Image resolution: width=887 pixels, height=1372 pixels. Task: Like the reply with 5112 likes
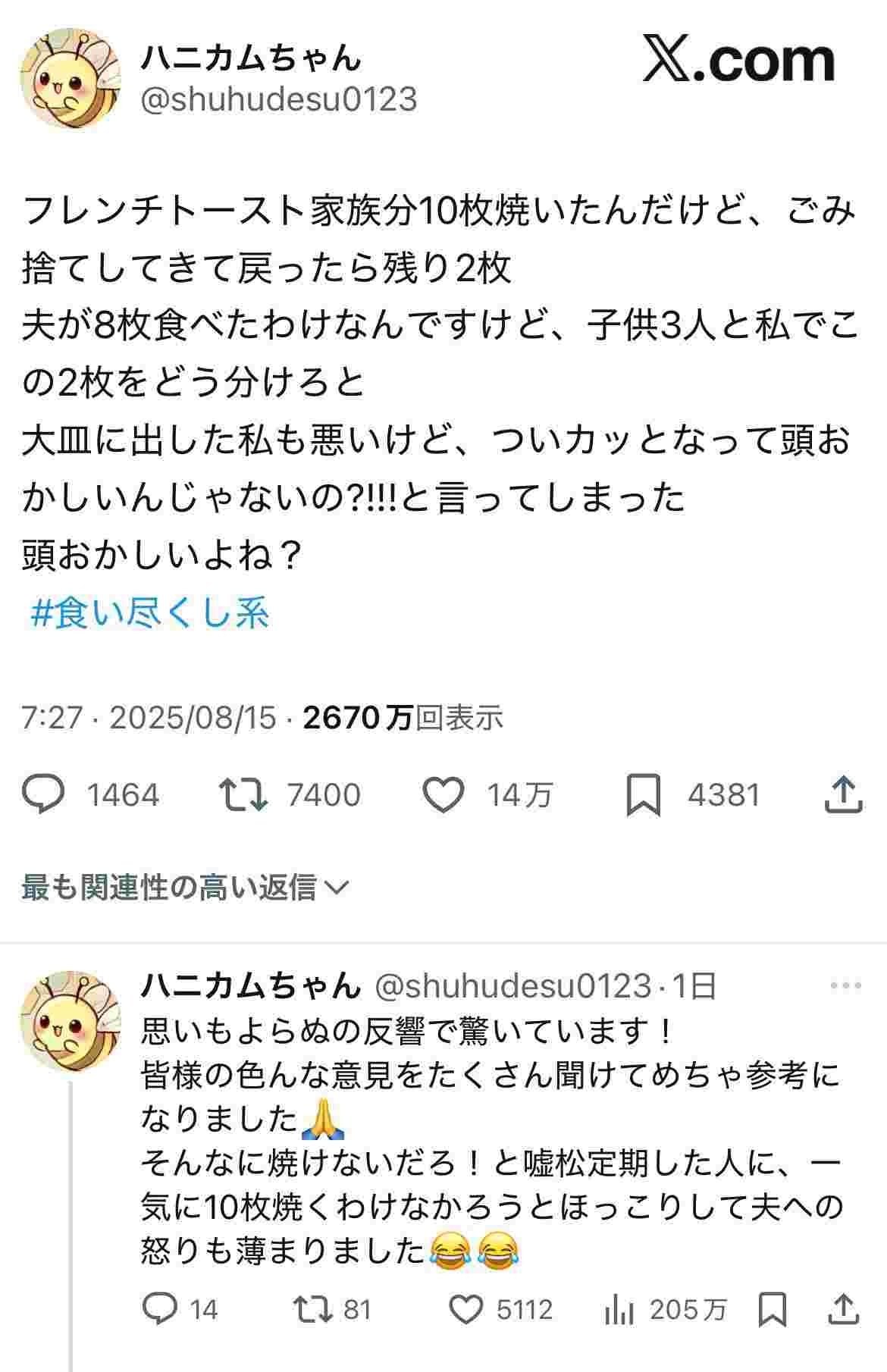[x=466, y=1309]
